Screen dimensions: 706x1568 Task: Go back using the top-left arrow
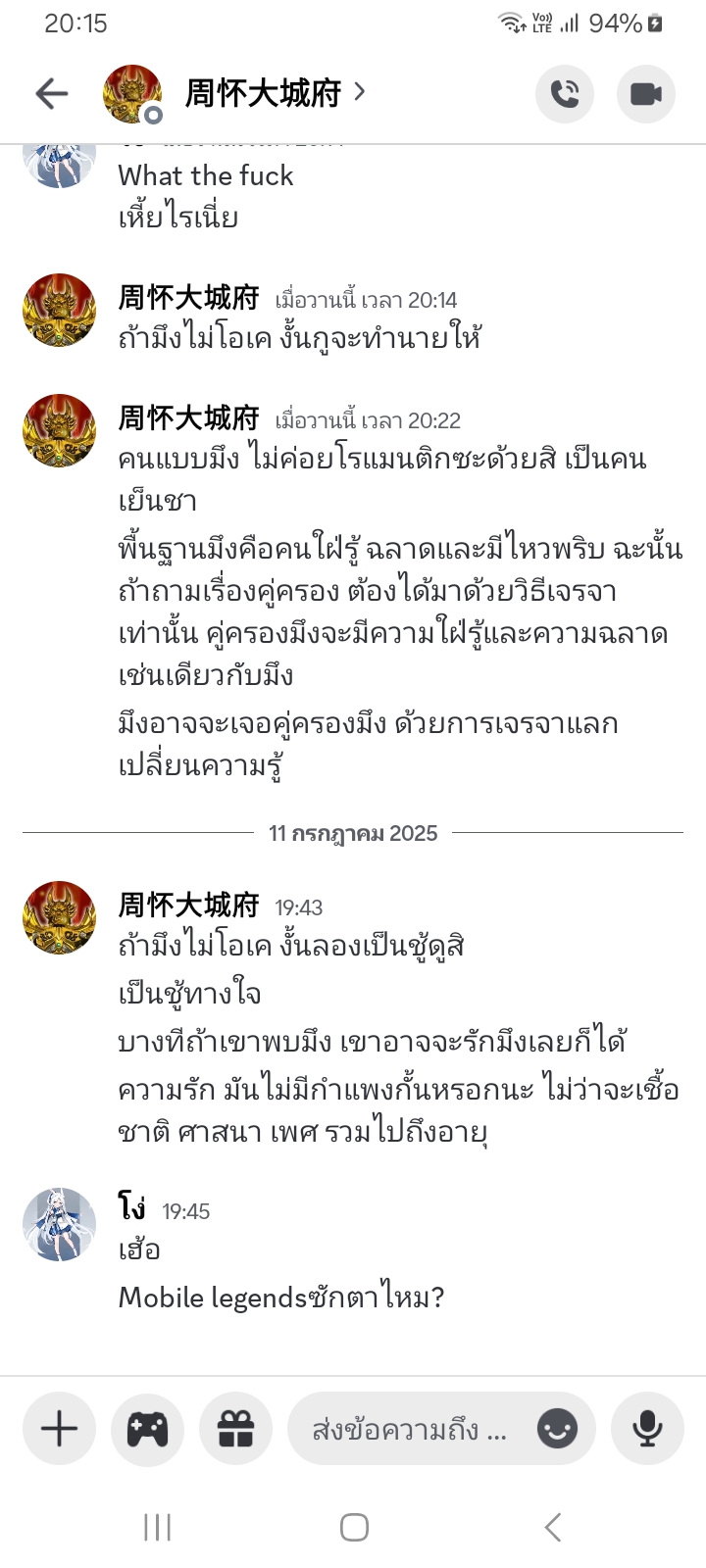tap(52, 93)
